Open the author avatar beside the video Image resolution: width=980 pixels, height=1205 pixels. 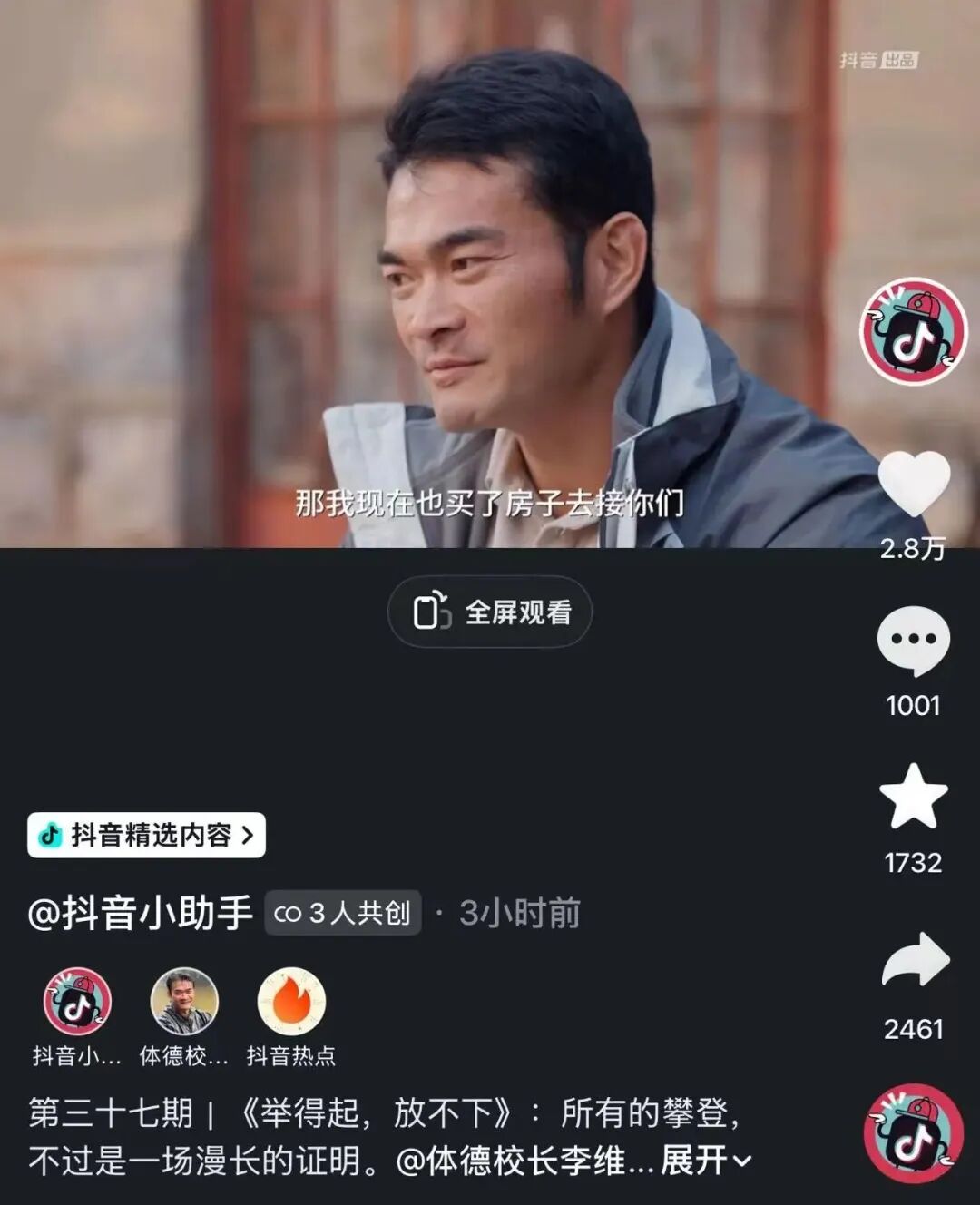pos(913,331)
